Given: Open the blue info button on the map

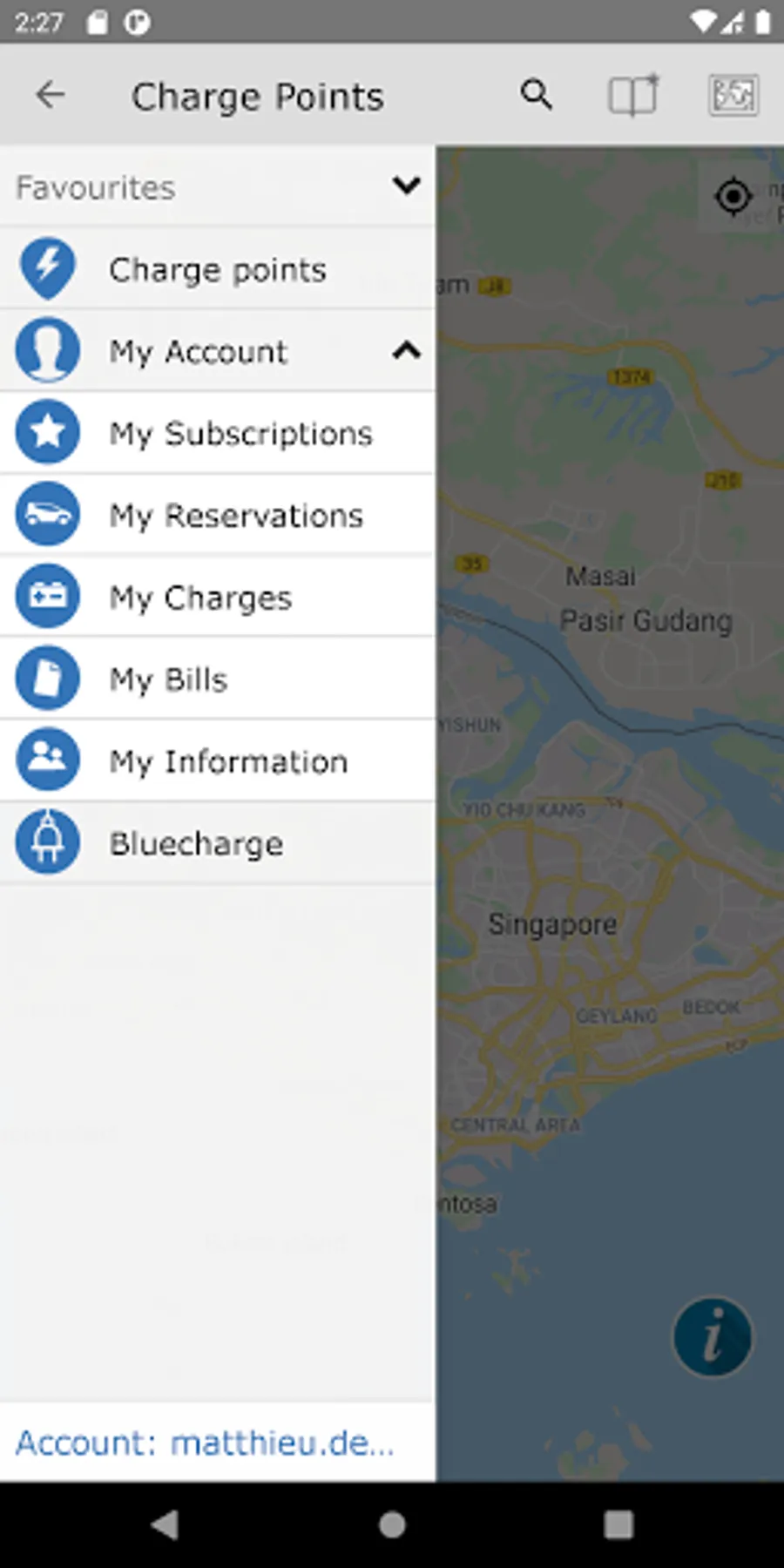Looking at the screenshot, I should tap(712, 1338).
